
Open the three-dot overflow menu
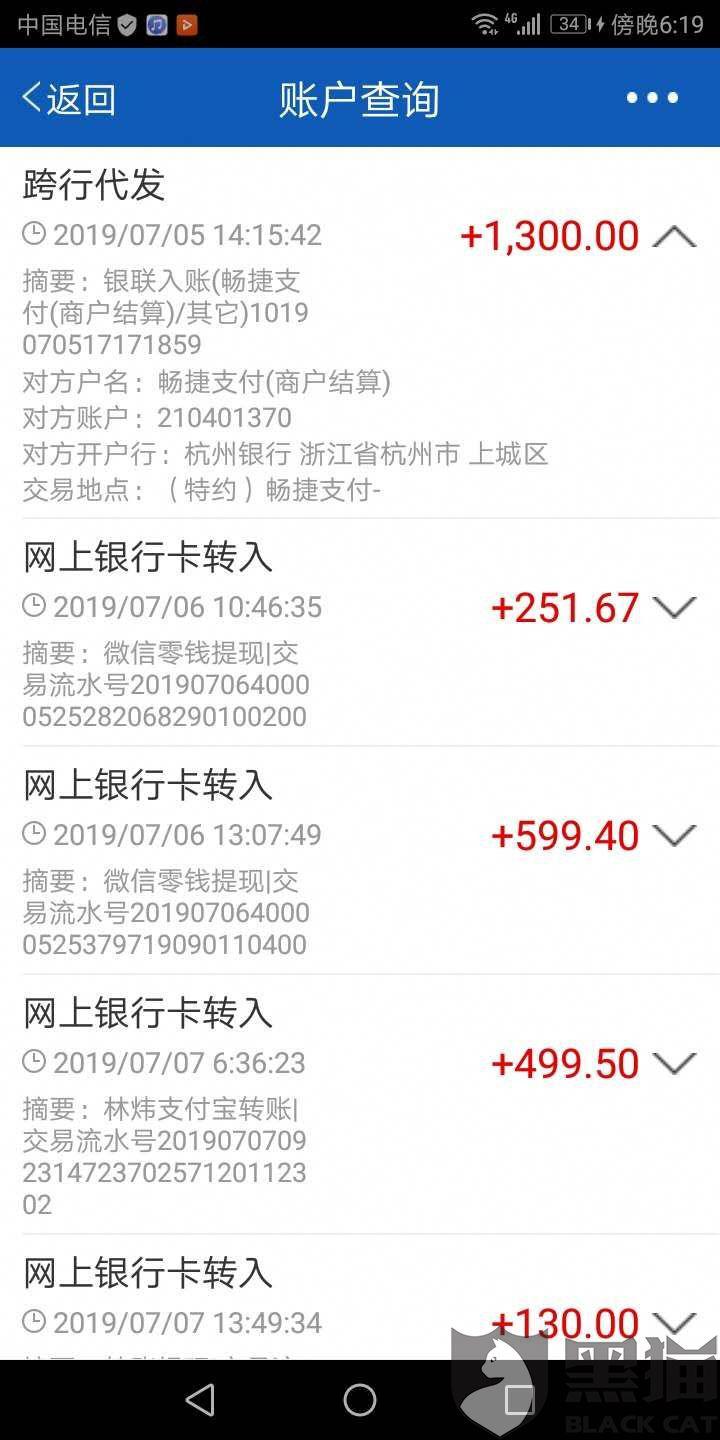pos(652,98)
